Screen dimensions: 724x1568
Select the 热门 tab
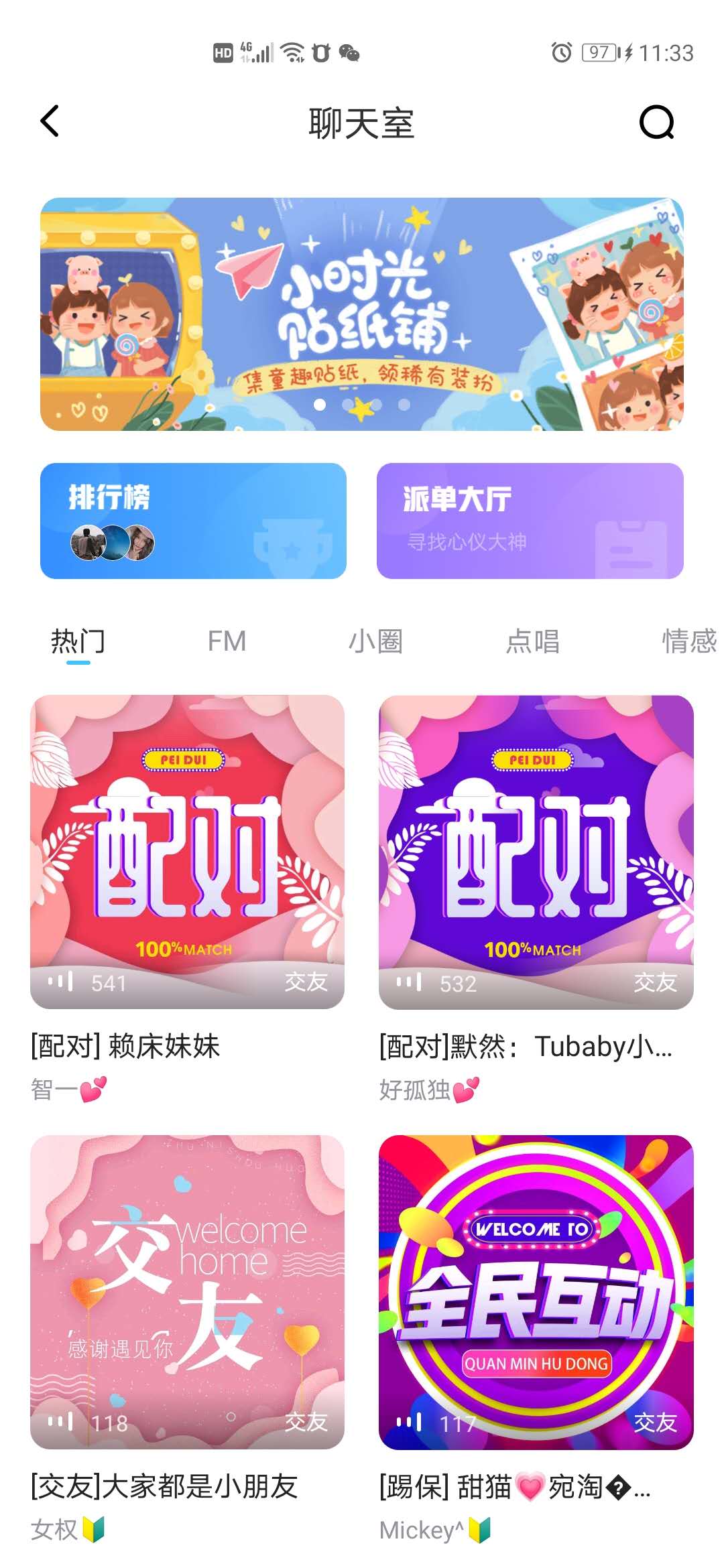pyautogui.click(x=78, y=641)
